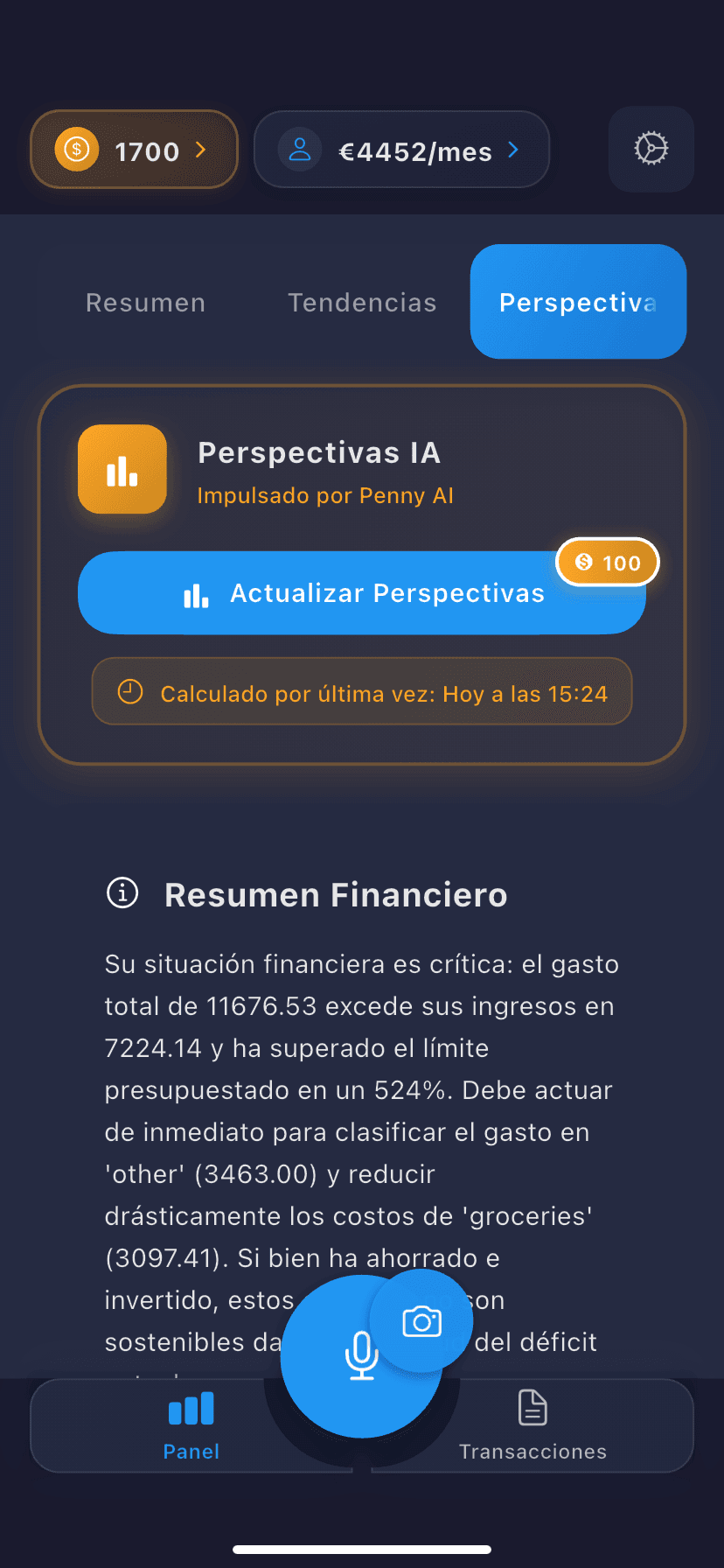Select the Panel bar-chart icon in bottom navigation

click(x=190, y=1407)
